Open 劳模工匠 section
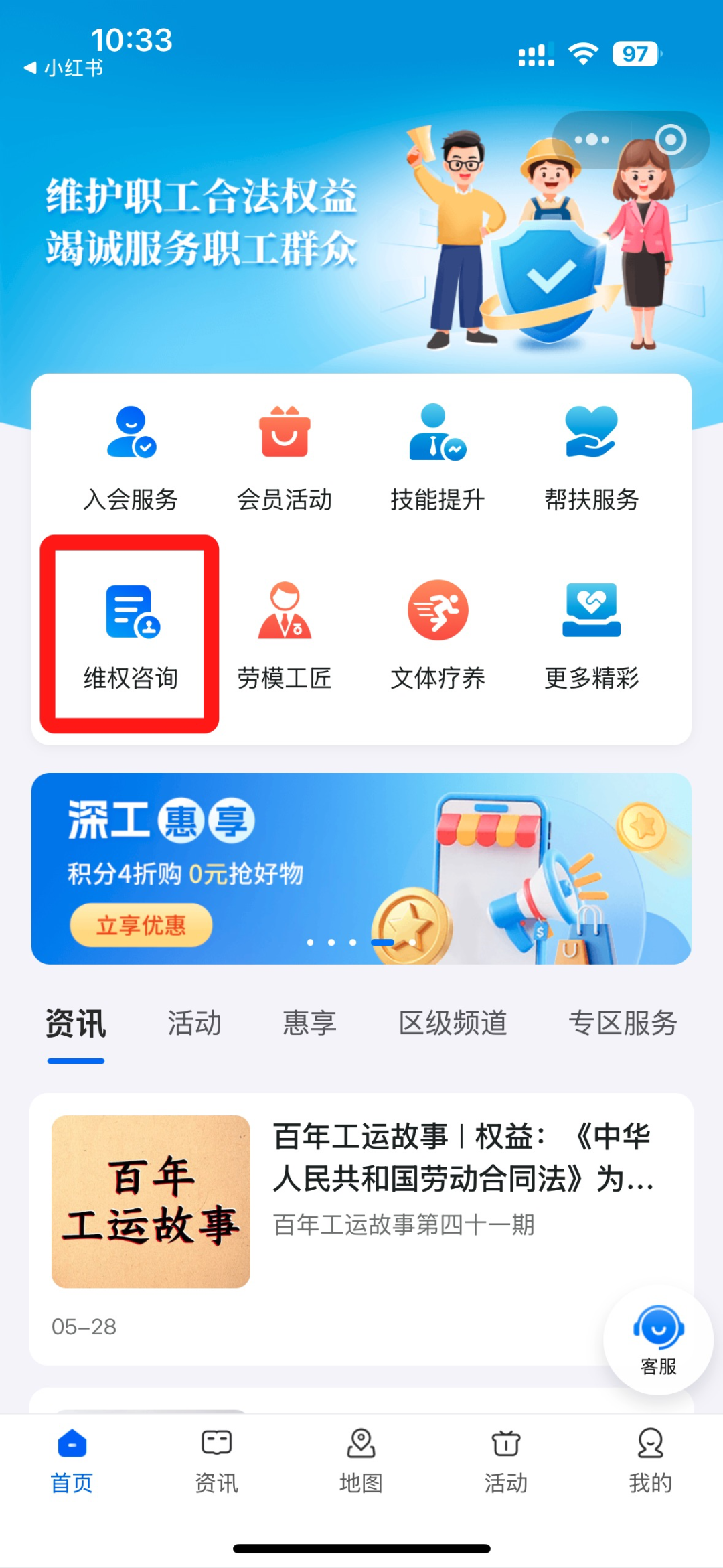 285,634
